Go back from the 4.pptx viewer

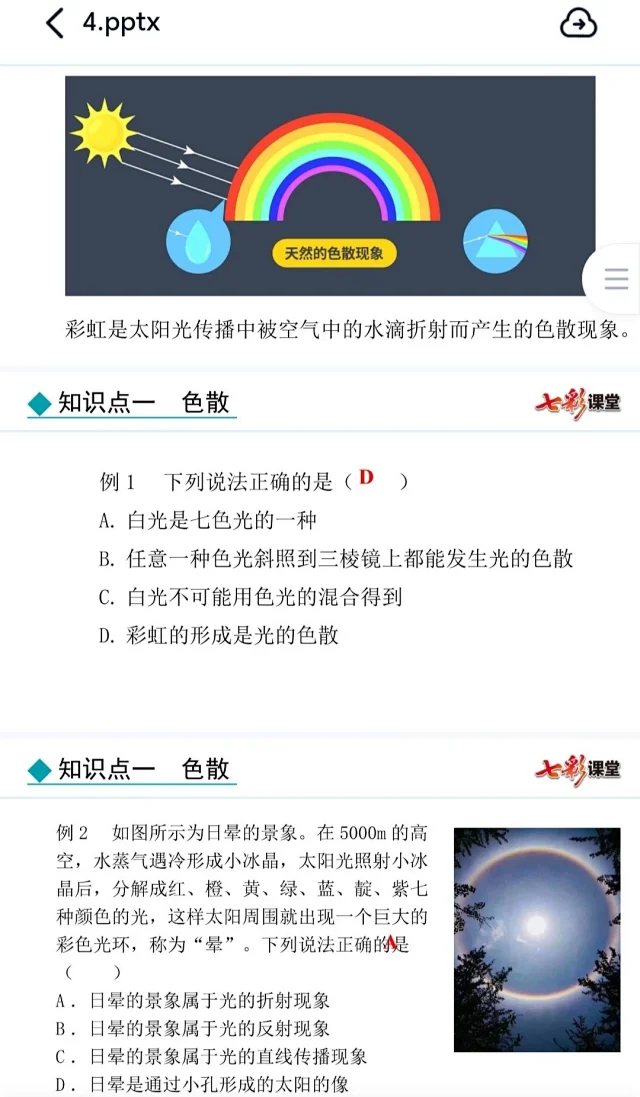[x=55, y=23]
